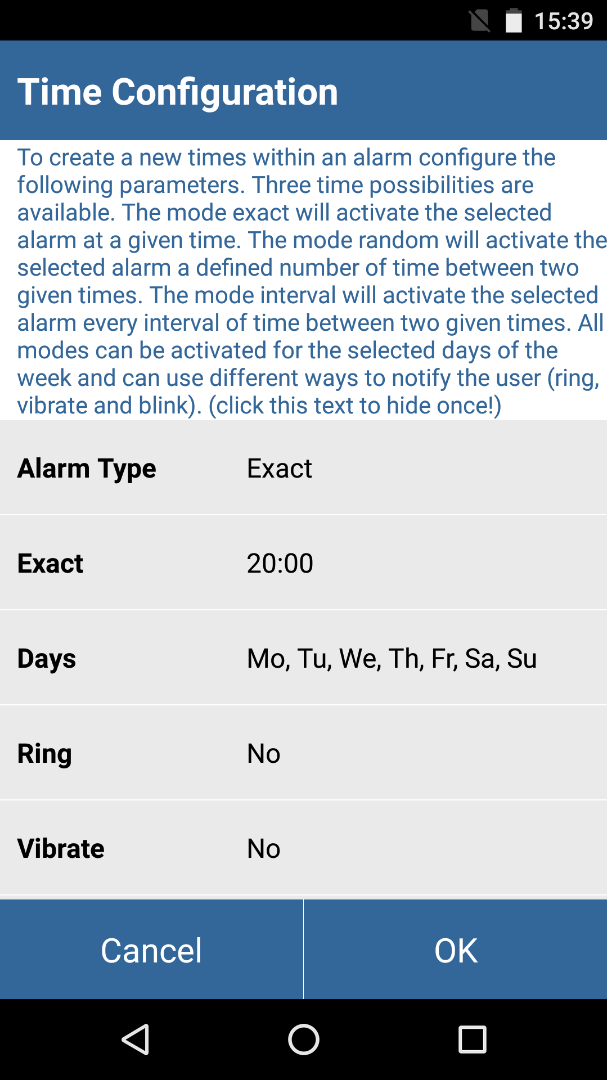Go to the home screen
The width and height of the screenshot is (607, 1080).
tap(303, 1039)
